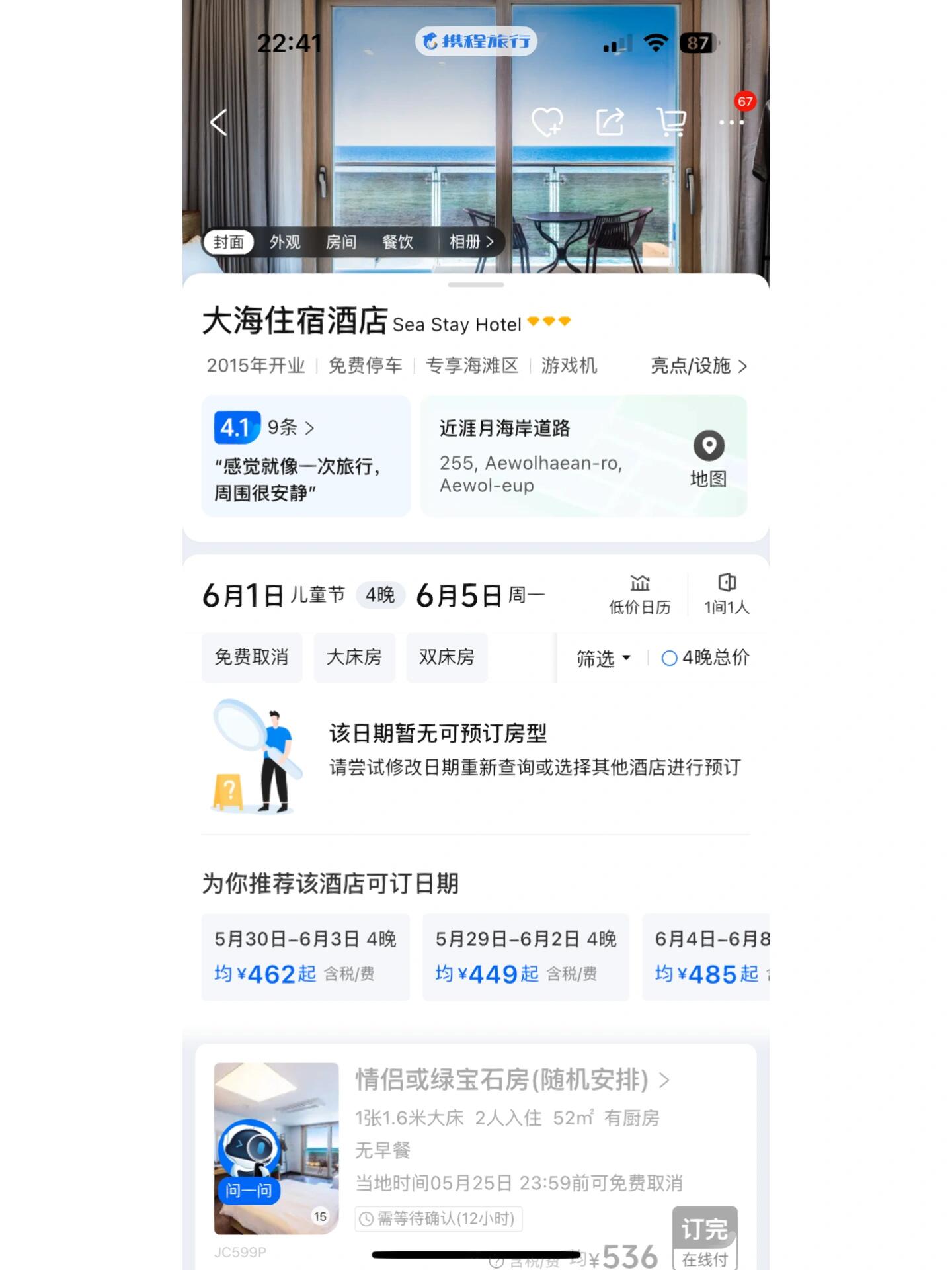Filter rooms by 大床房
The width and height of the screenshot is (952, 1270).
354,657
